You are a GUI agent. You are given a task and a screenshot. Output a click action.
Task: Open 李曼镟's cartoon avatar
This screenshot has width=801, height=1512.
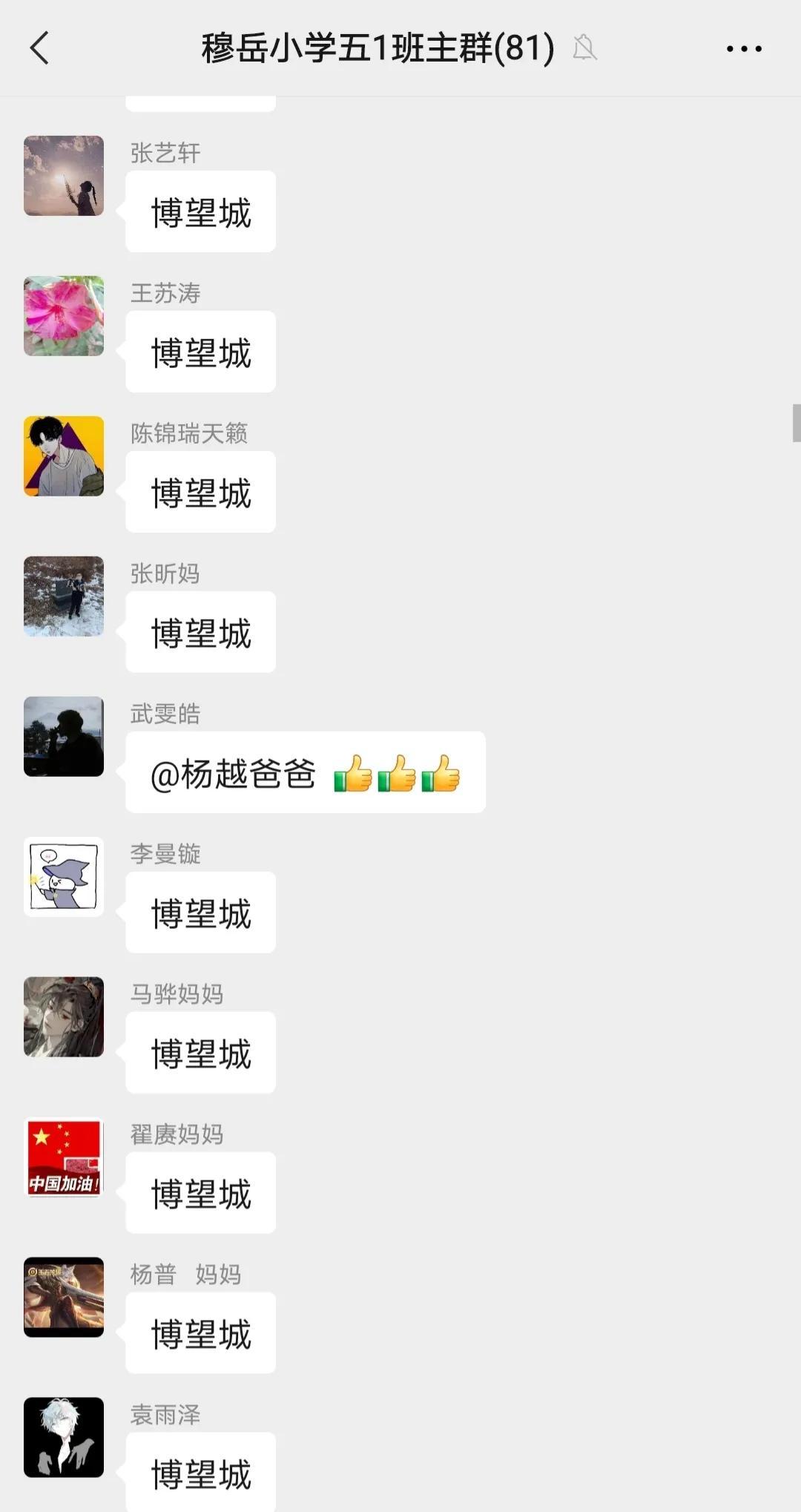point(64,877)
